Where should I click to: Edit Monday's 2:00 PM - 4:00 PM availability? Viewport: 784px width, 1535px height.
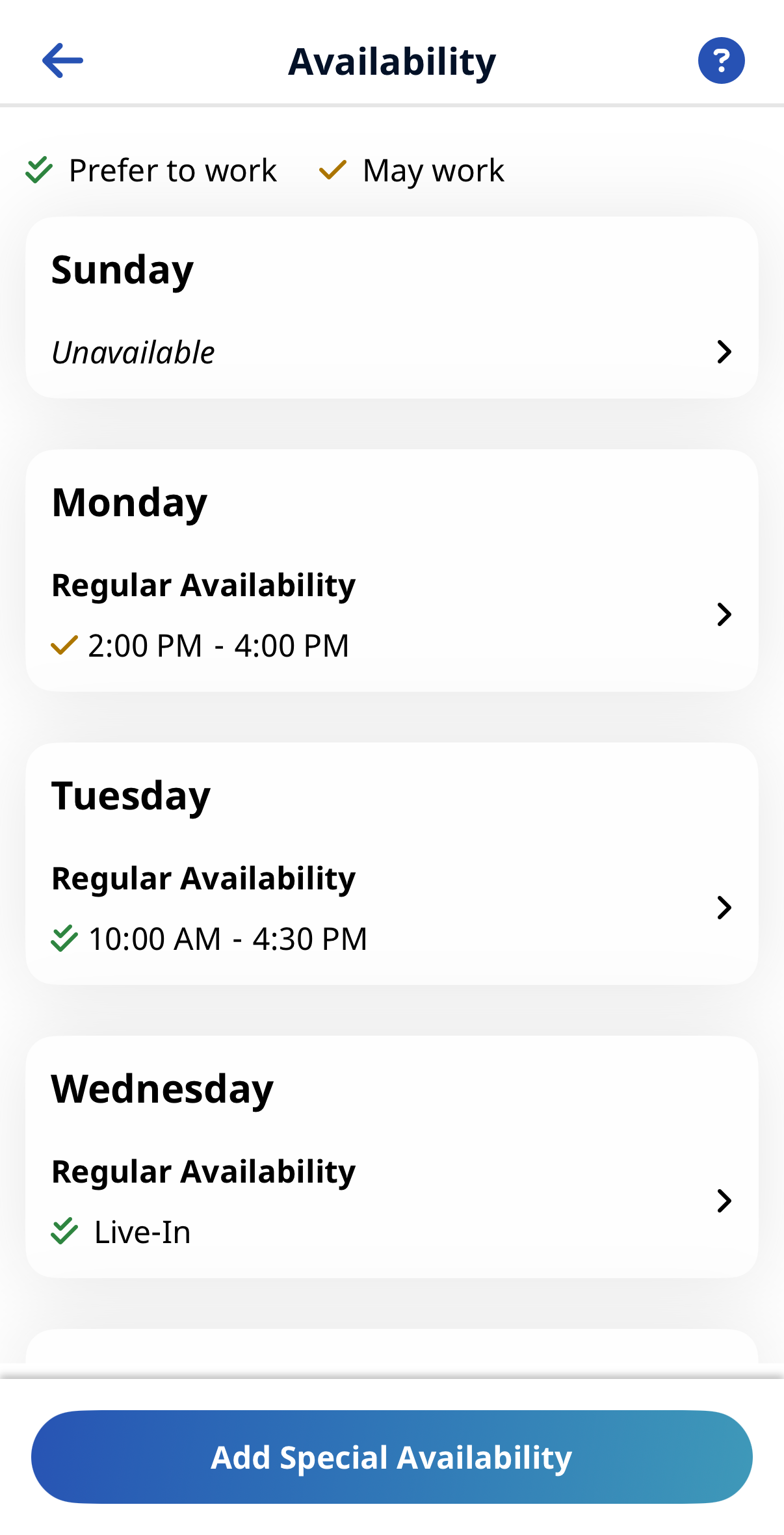391,614
